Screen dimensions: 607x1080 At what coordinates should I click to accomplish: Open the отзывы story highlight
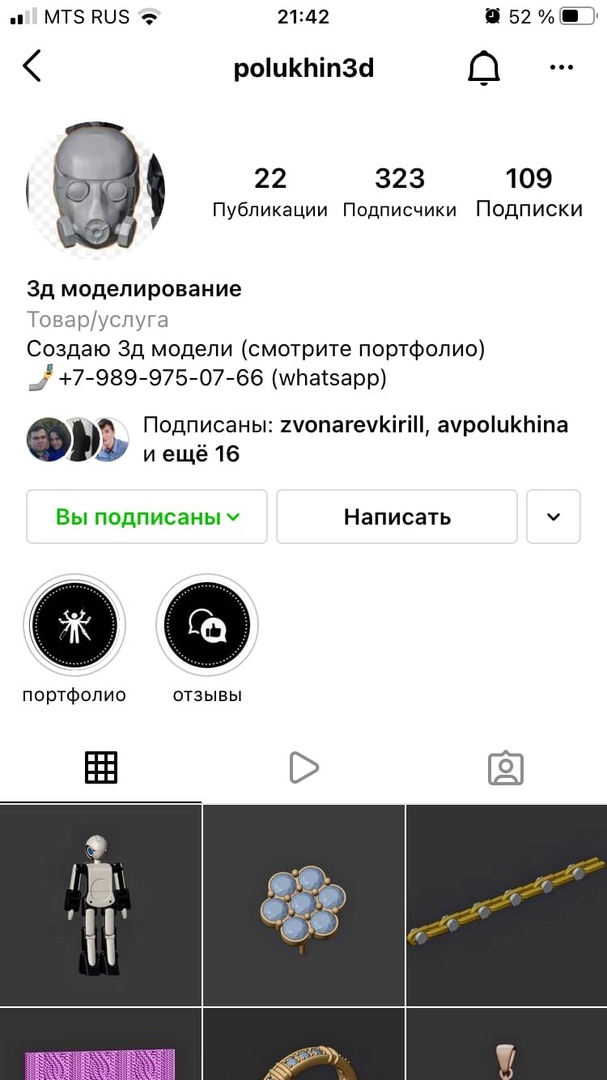207,627
